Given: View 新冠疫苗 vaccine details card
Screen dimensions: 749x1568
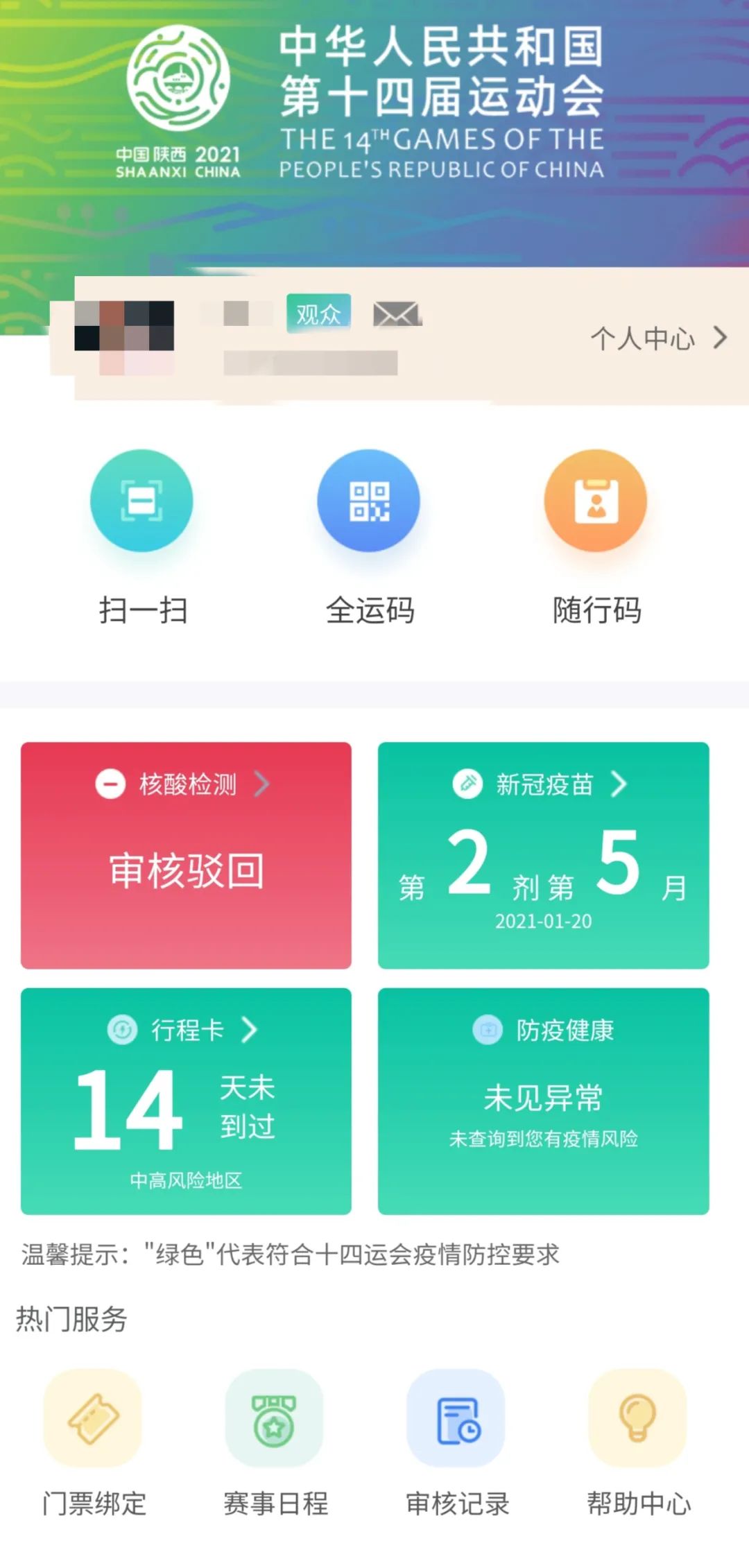Looking at the screenshot, I should click(x=543, y=855).
